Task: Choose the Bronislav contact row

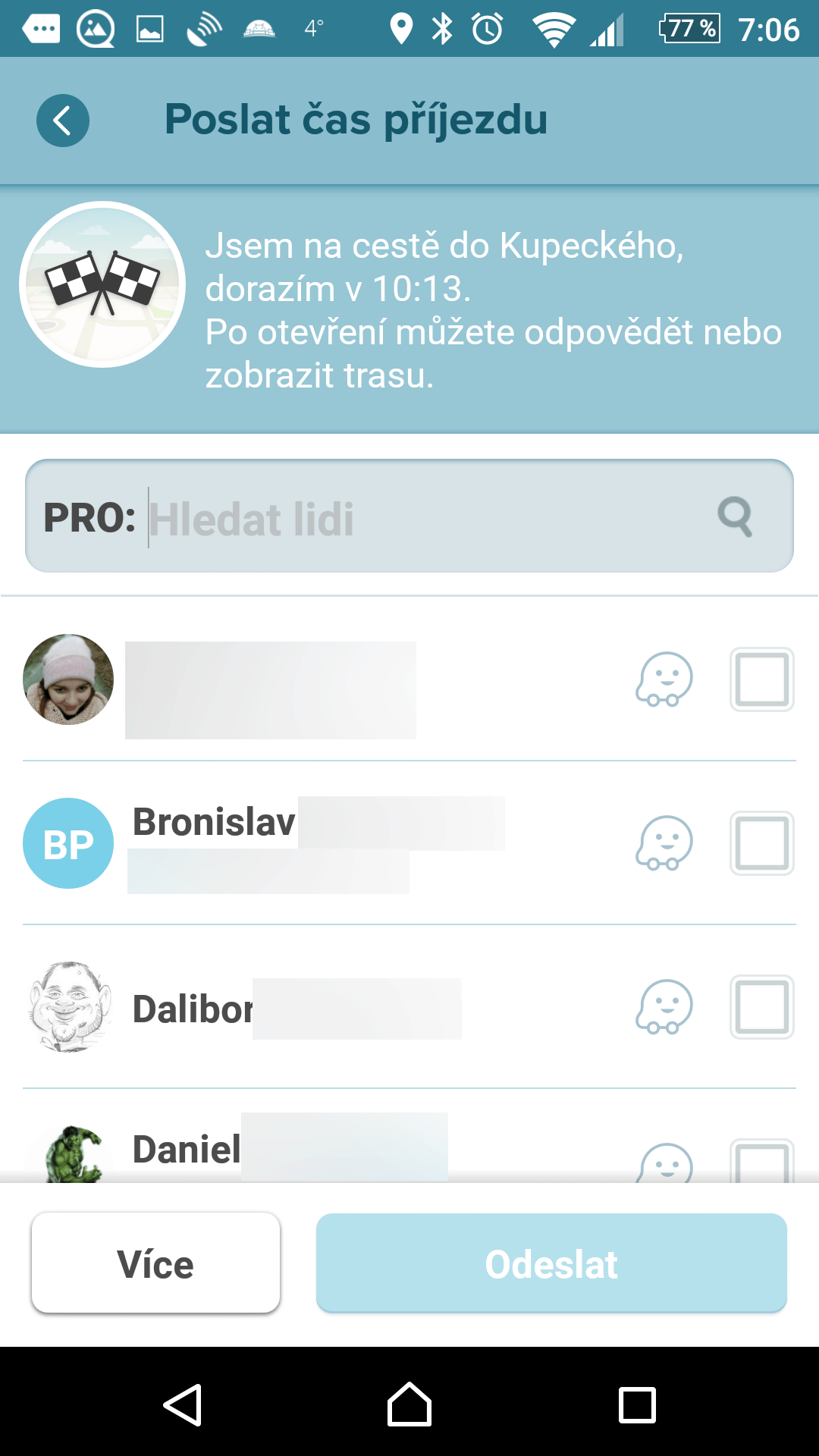Action: (409, 843)
